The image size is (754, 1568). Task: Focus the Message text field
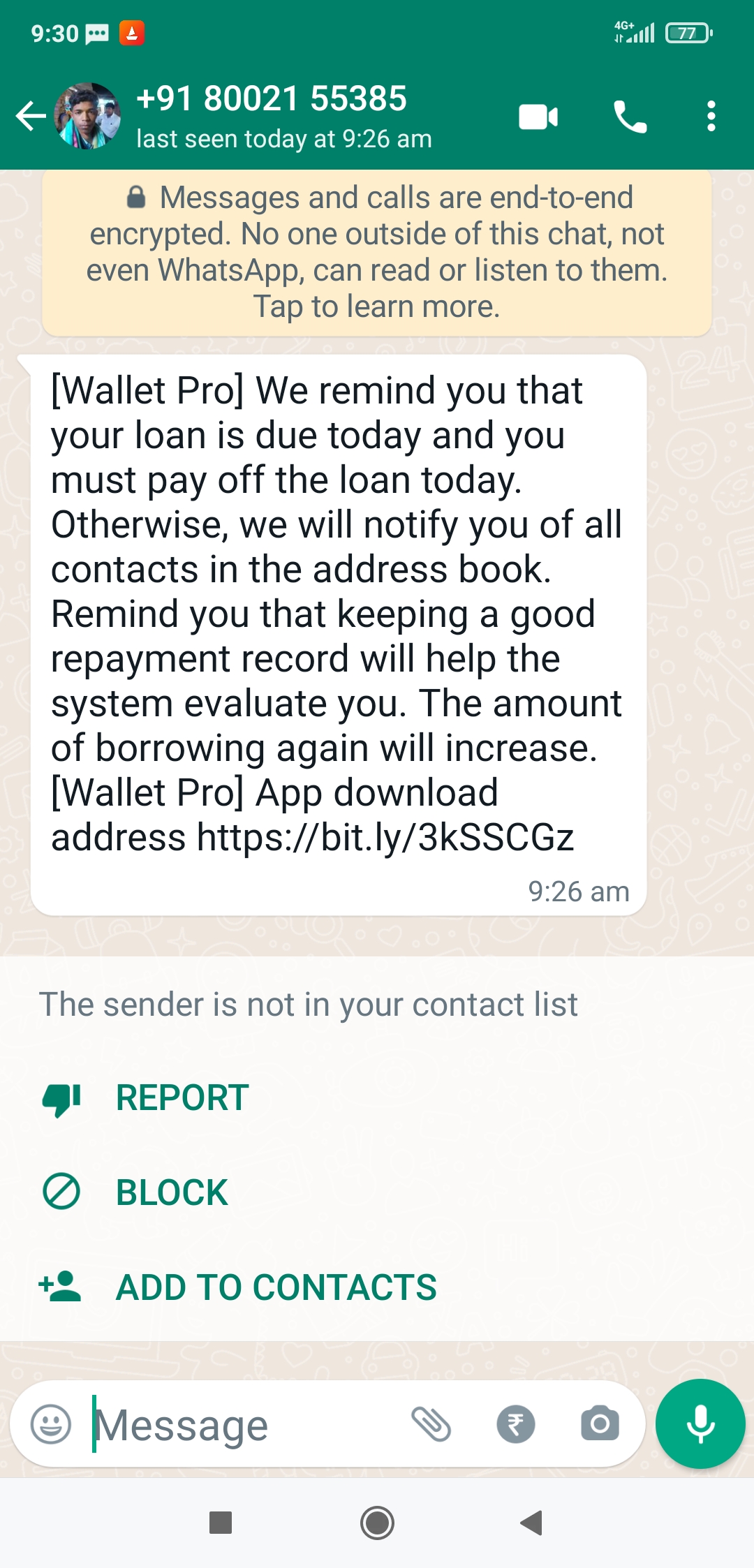(x=237, y=1424)
